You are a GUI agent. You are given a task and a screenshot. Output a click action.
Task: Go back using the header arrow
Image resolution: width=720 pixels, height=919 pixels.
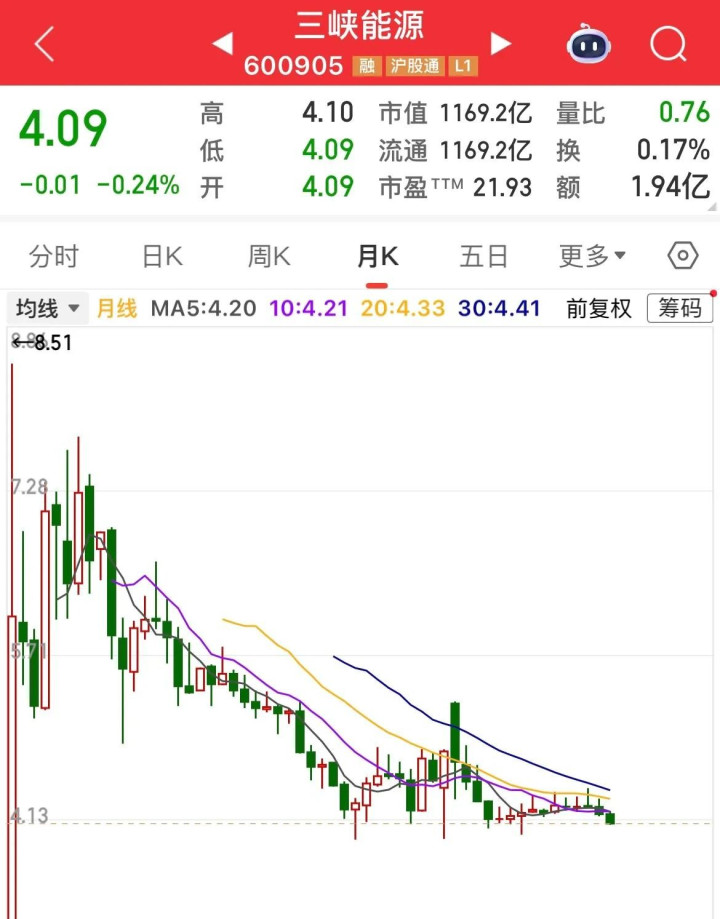click(44, 43)
